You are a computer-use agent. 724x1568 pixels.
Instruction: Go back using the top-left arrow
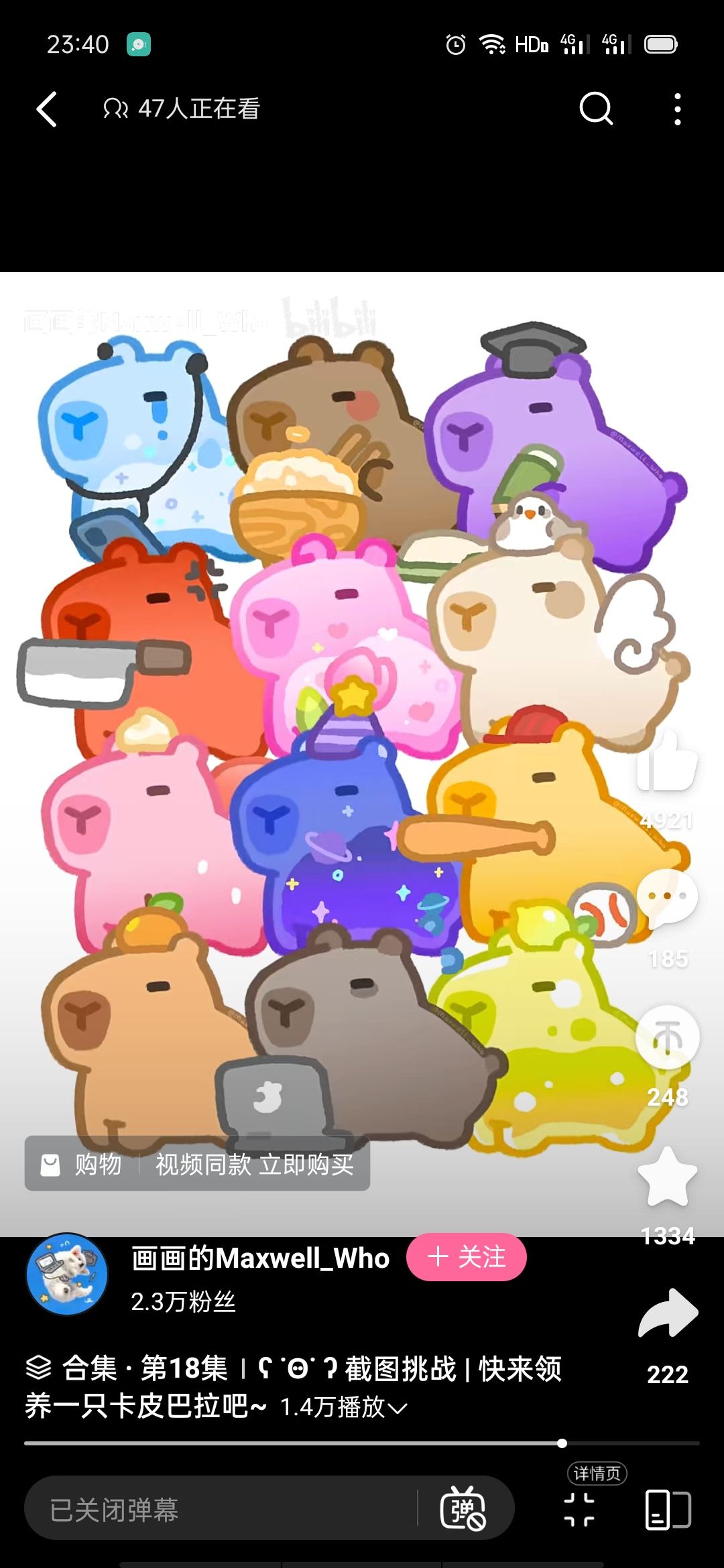pyautogui.click(x=47, y=109)
